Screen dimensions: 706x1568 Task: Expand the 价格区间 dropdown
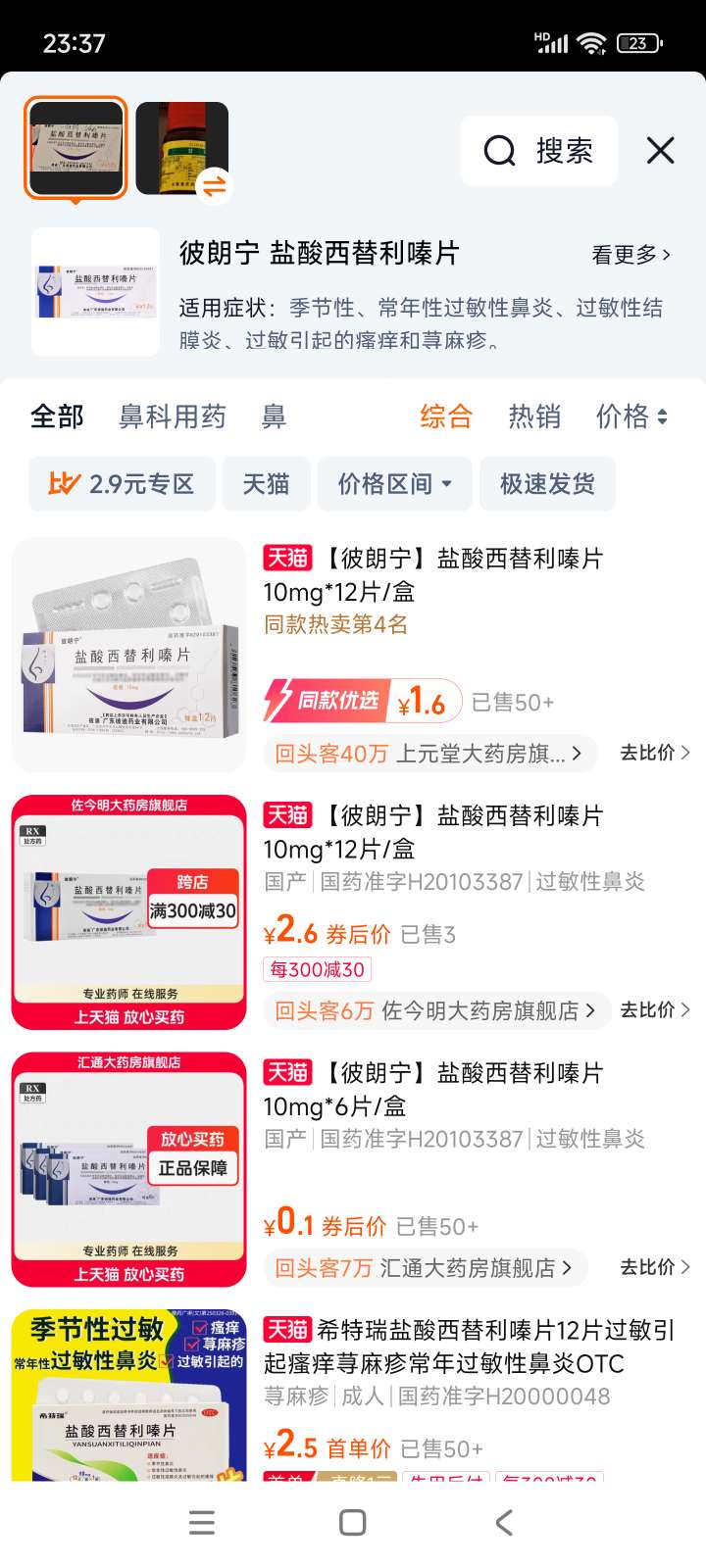point(394,484)
